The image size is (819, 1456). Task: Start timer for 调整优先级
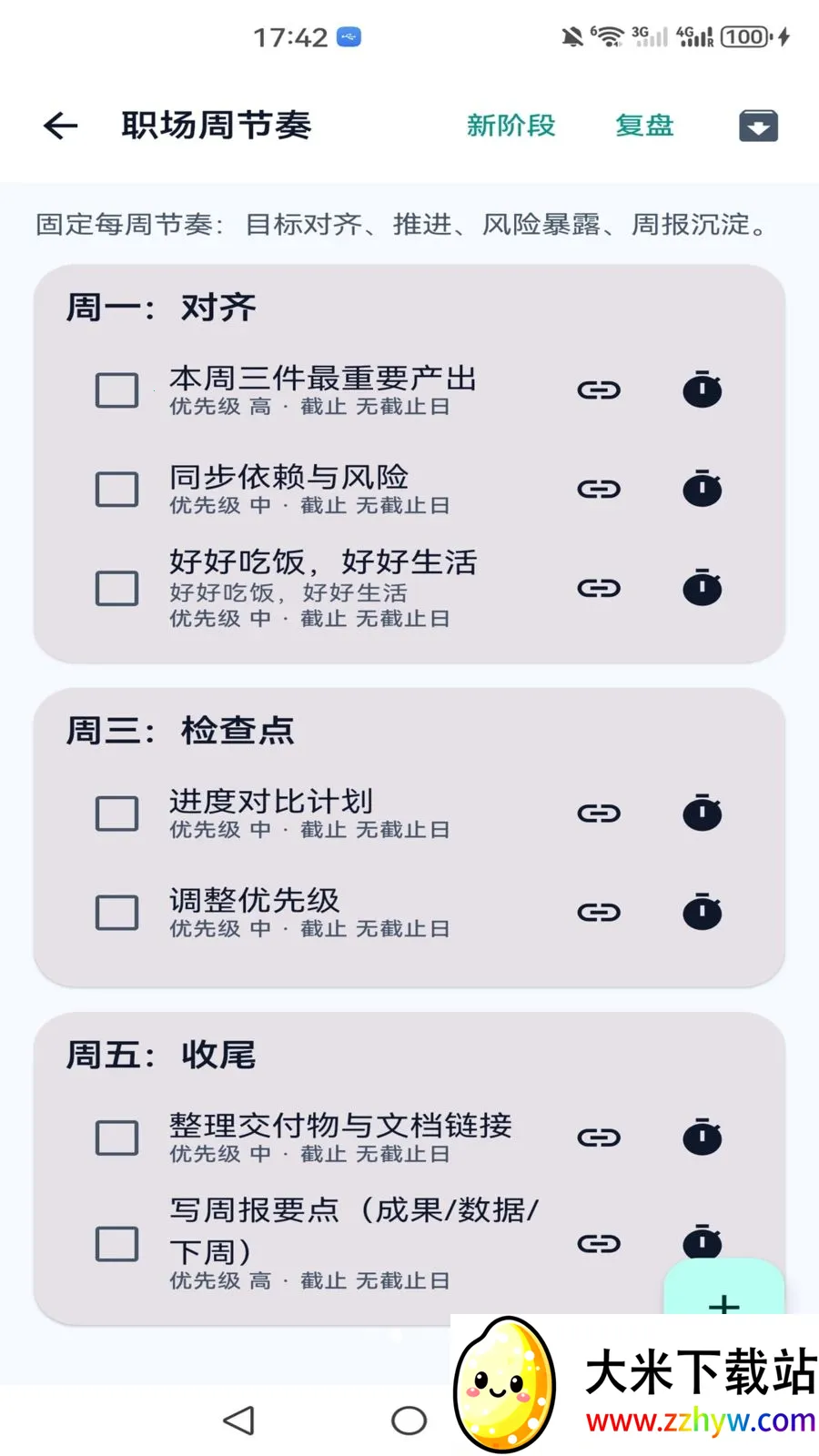(703, 911)
